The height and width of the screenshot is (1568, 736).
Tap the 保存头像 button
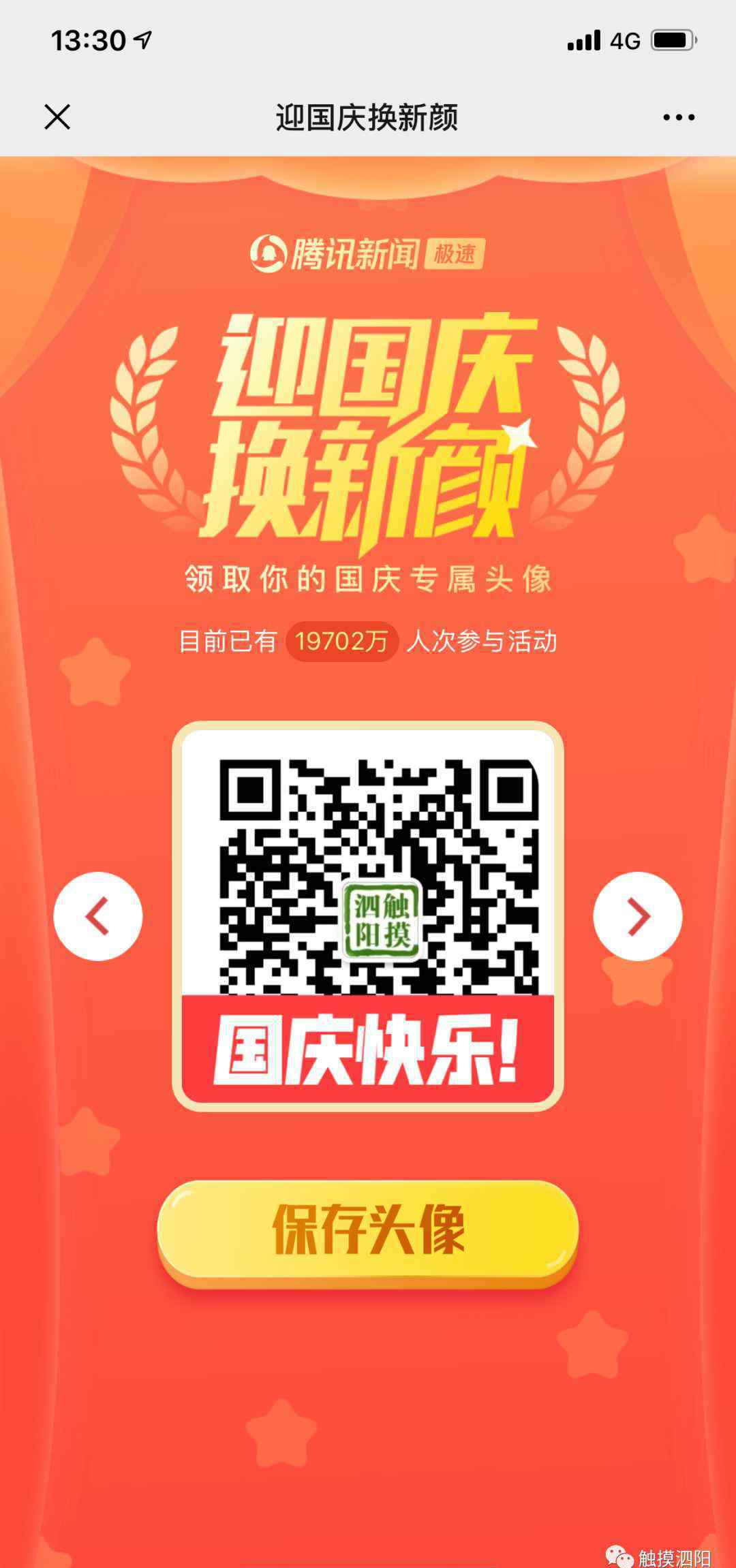pos(368,1229)
